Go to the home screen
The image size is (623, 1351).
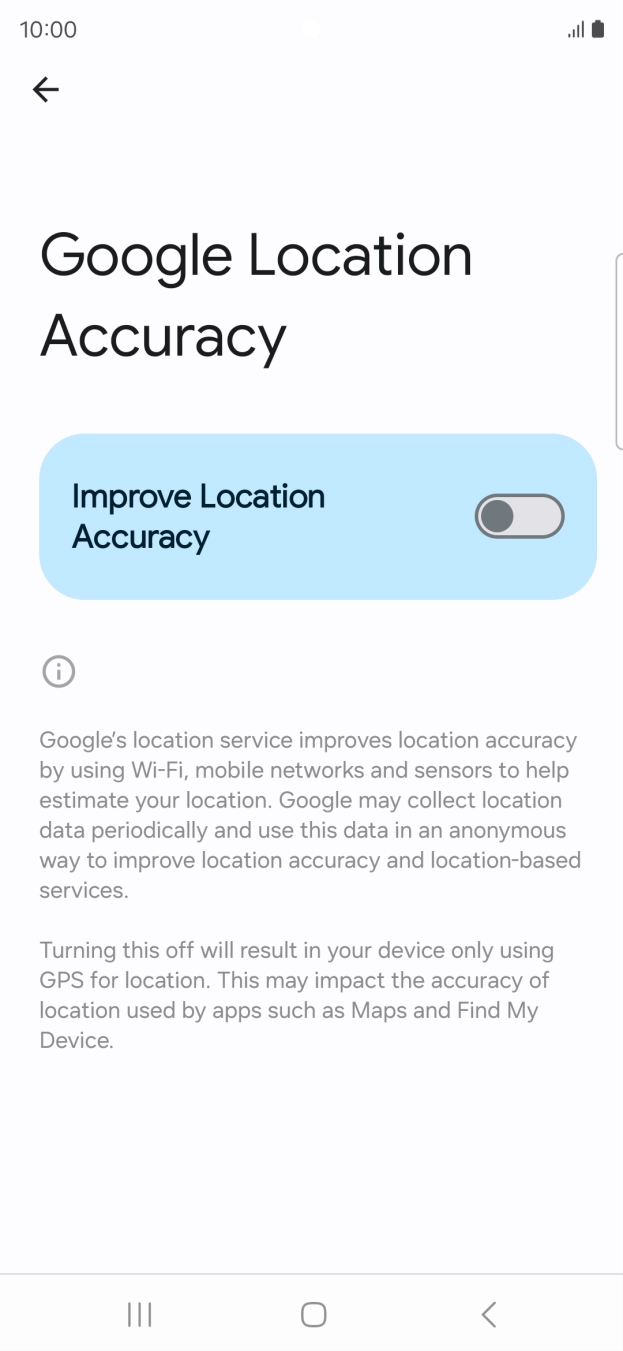pyautogui.click(x=313, y=1314)
